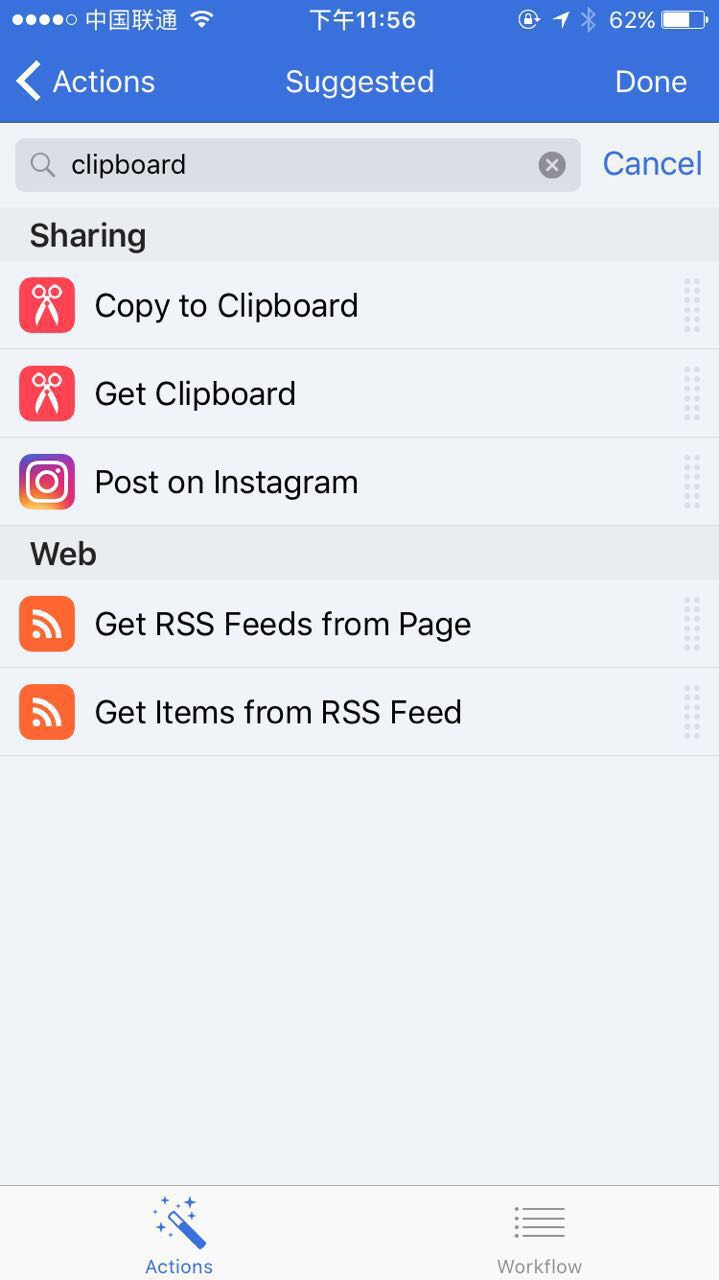Choose the Get Clipboard action
This screenshot has width=719, height=1280.
tap(195, 394)
